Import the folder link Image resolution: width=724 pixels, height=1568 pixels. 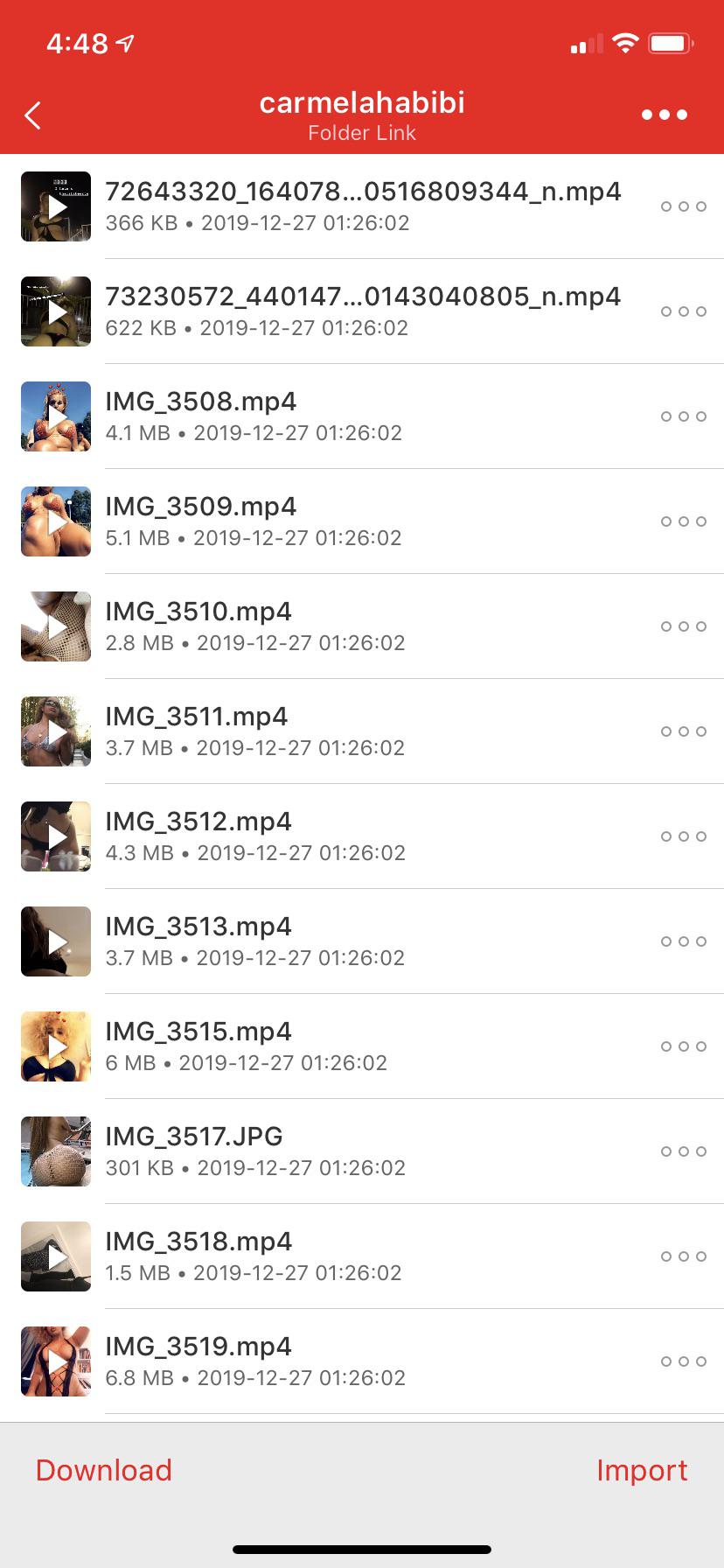(x=642, y=1470)
